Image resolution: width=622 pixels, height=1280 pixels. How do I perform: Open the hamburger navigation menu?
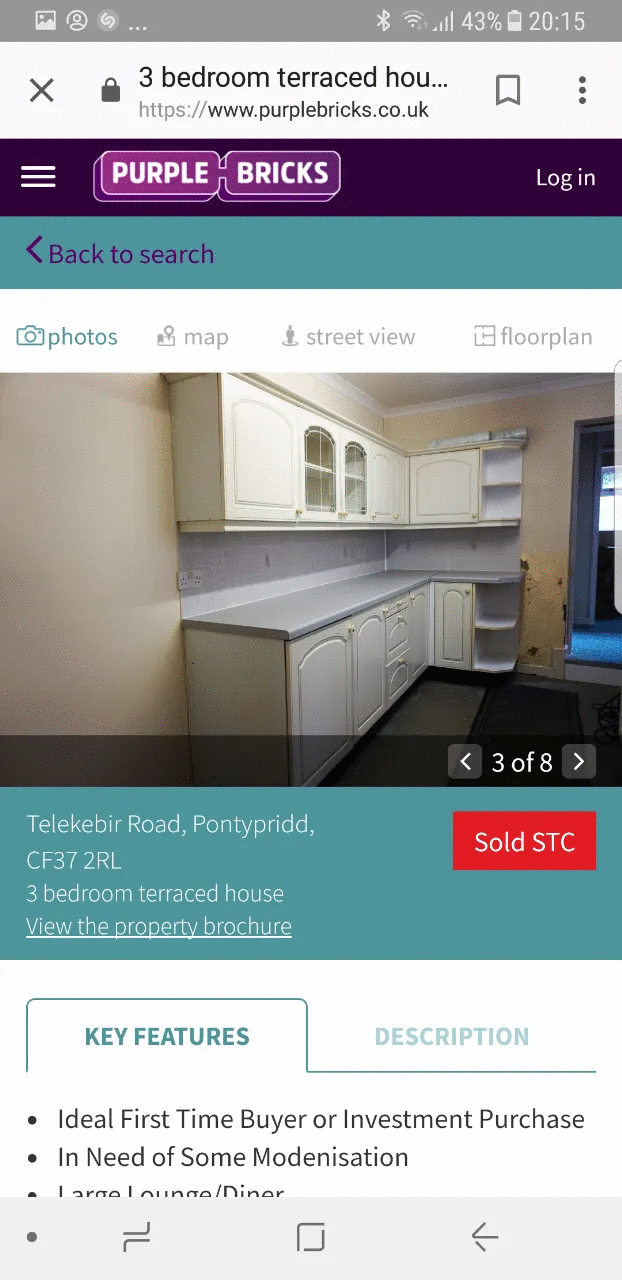click(38, 177)
